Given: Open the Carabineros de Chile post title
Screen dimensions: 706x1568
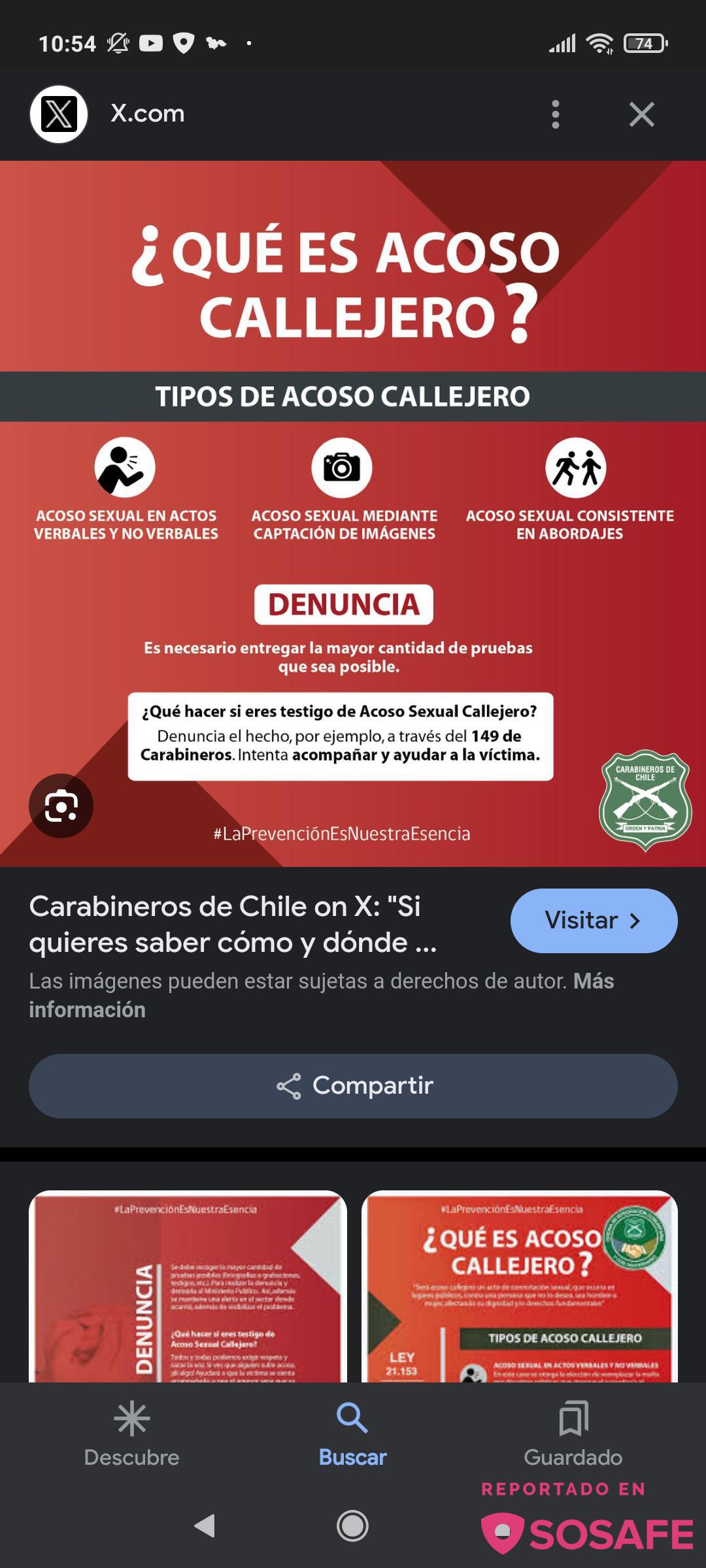Looking at the screenshot, I should point(233,924).
